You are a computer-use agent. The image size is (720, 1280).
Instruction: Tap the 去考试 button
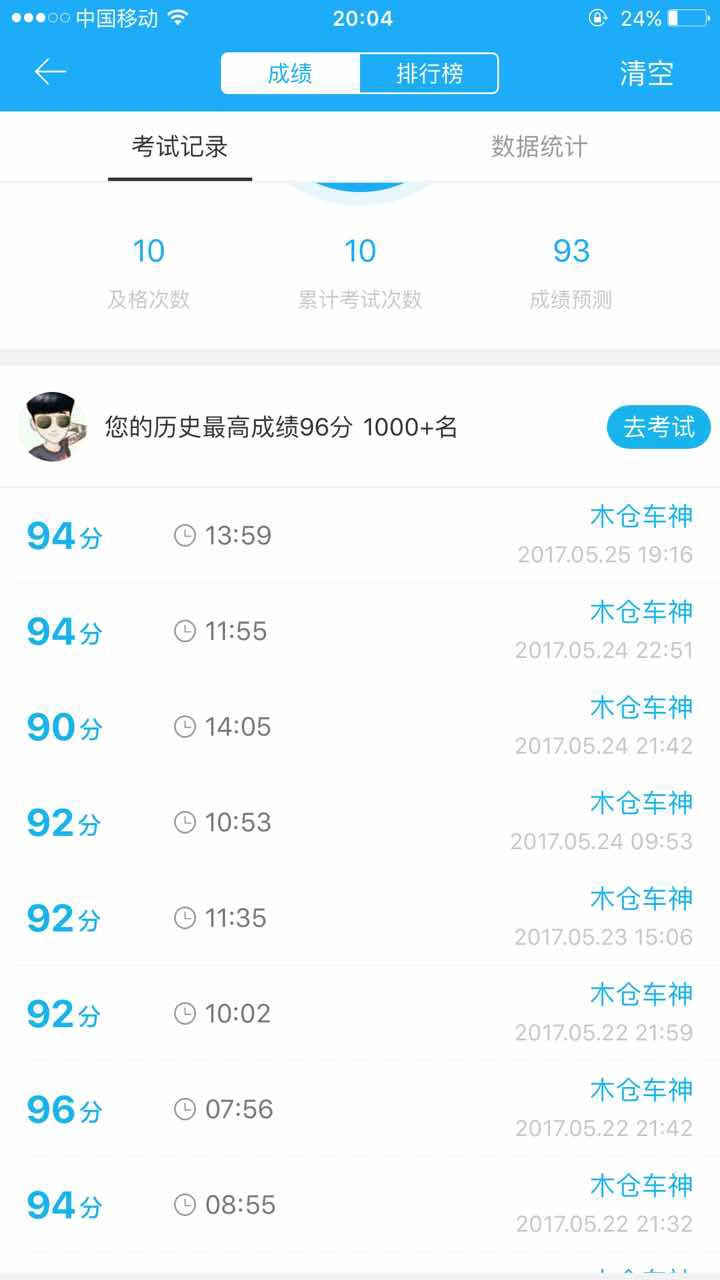658,427
